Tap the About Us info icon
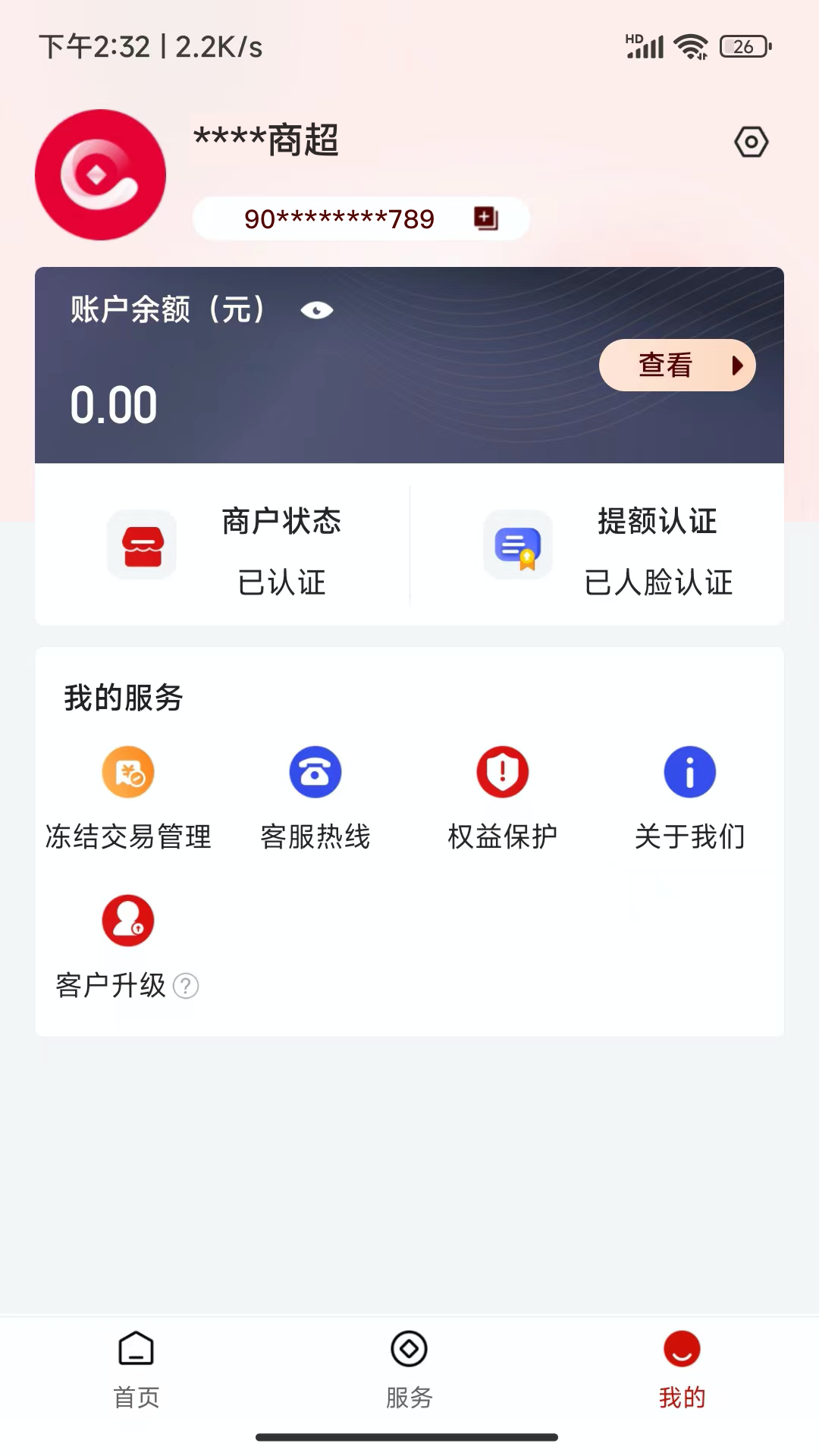Image resolution: width=819 pixels, height=1456 pixels. [x=689, y=771]
